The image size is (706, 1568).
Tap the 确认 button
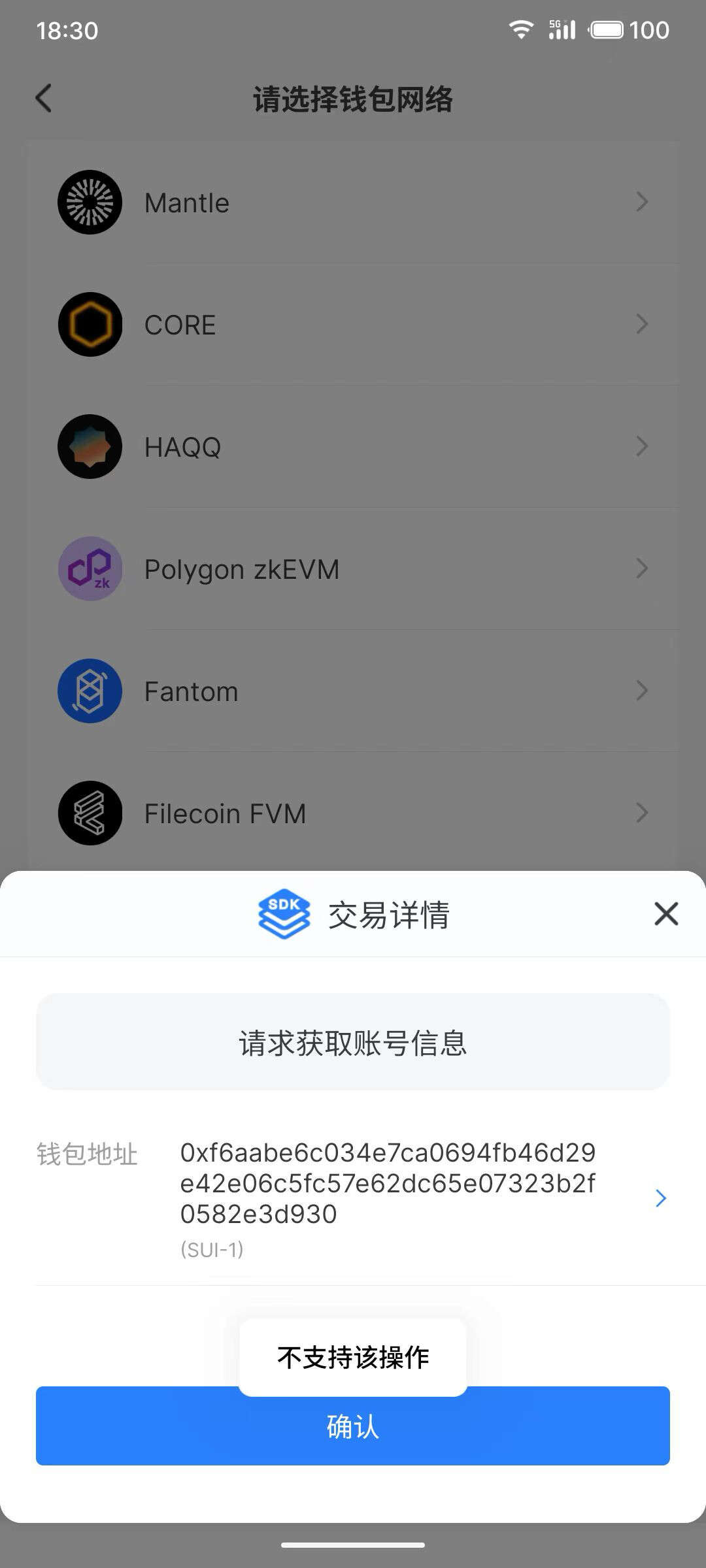click(x=353, y=1426)
